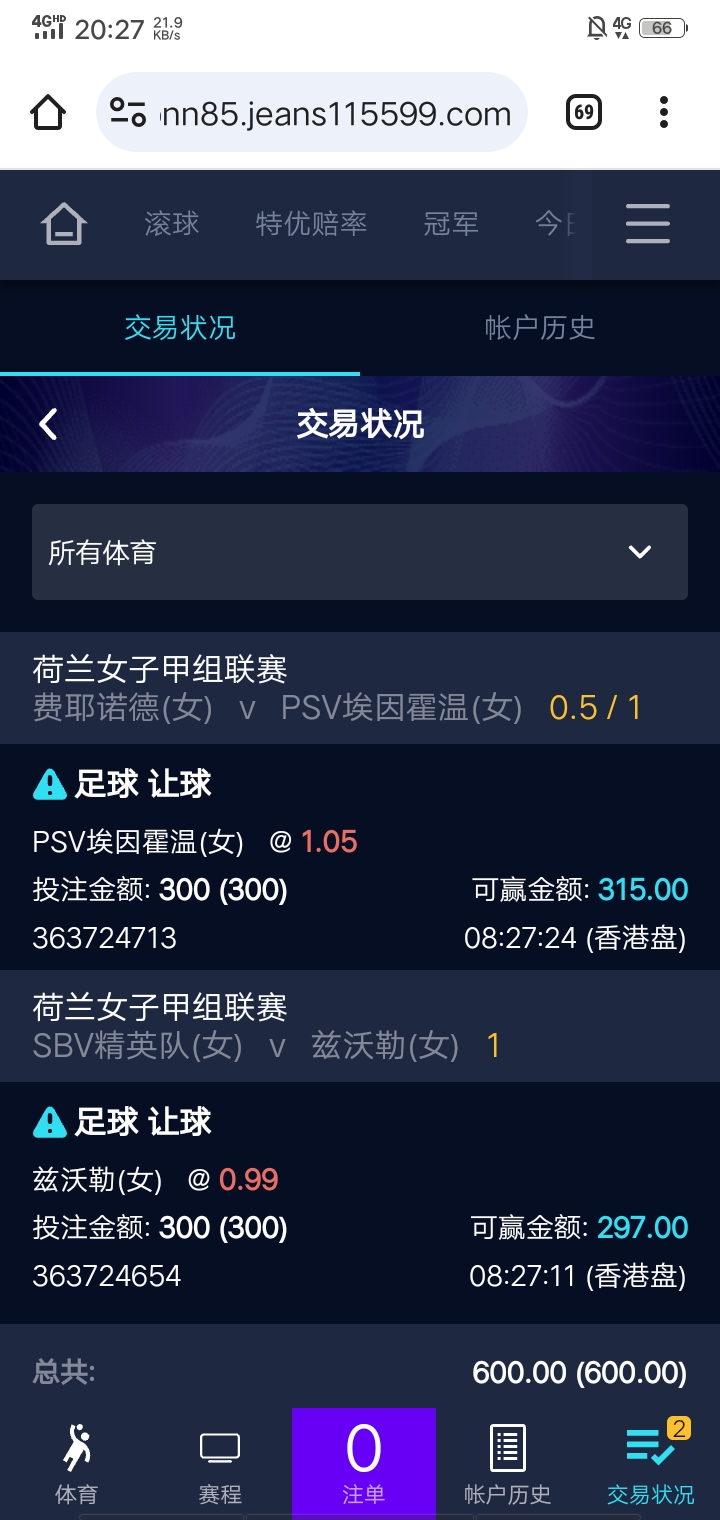Open the 冠军 section

451,224
